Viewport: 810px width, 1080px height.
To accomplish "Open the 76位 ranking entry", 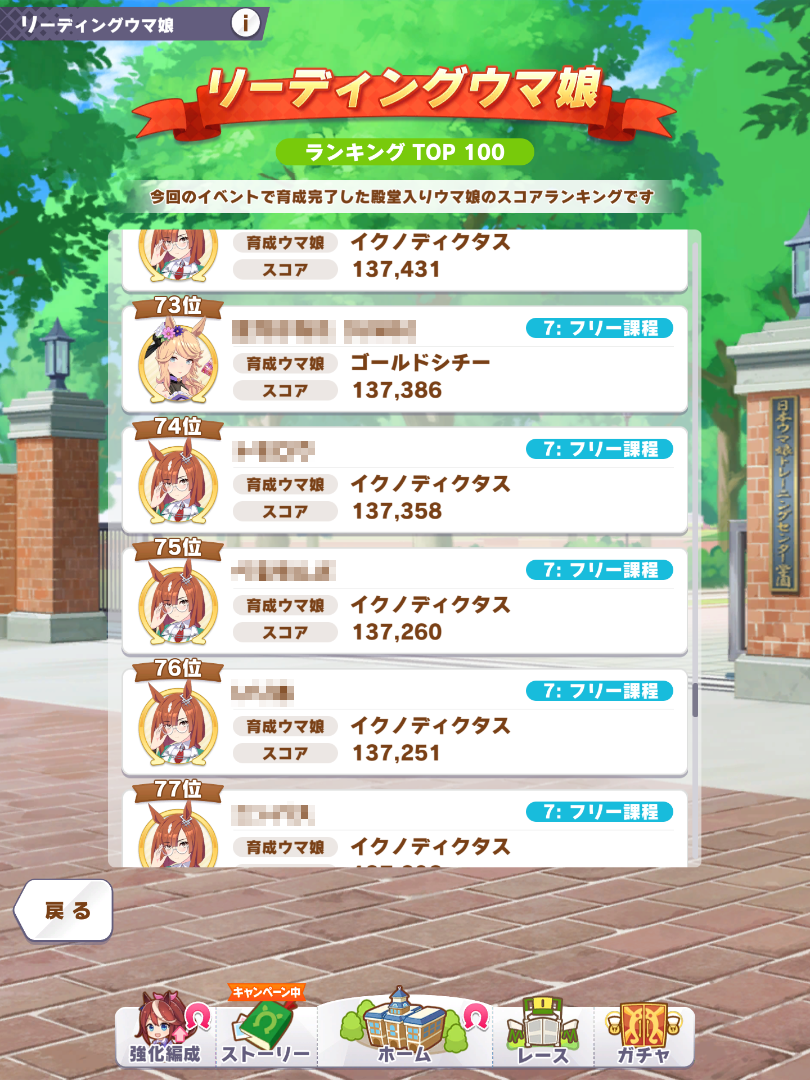I will pos(405,723).
